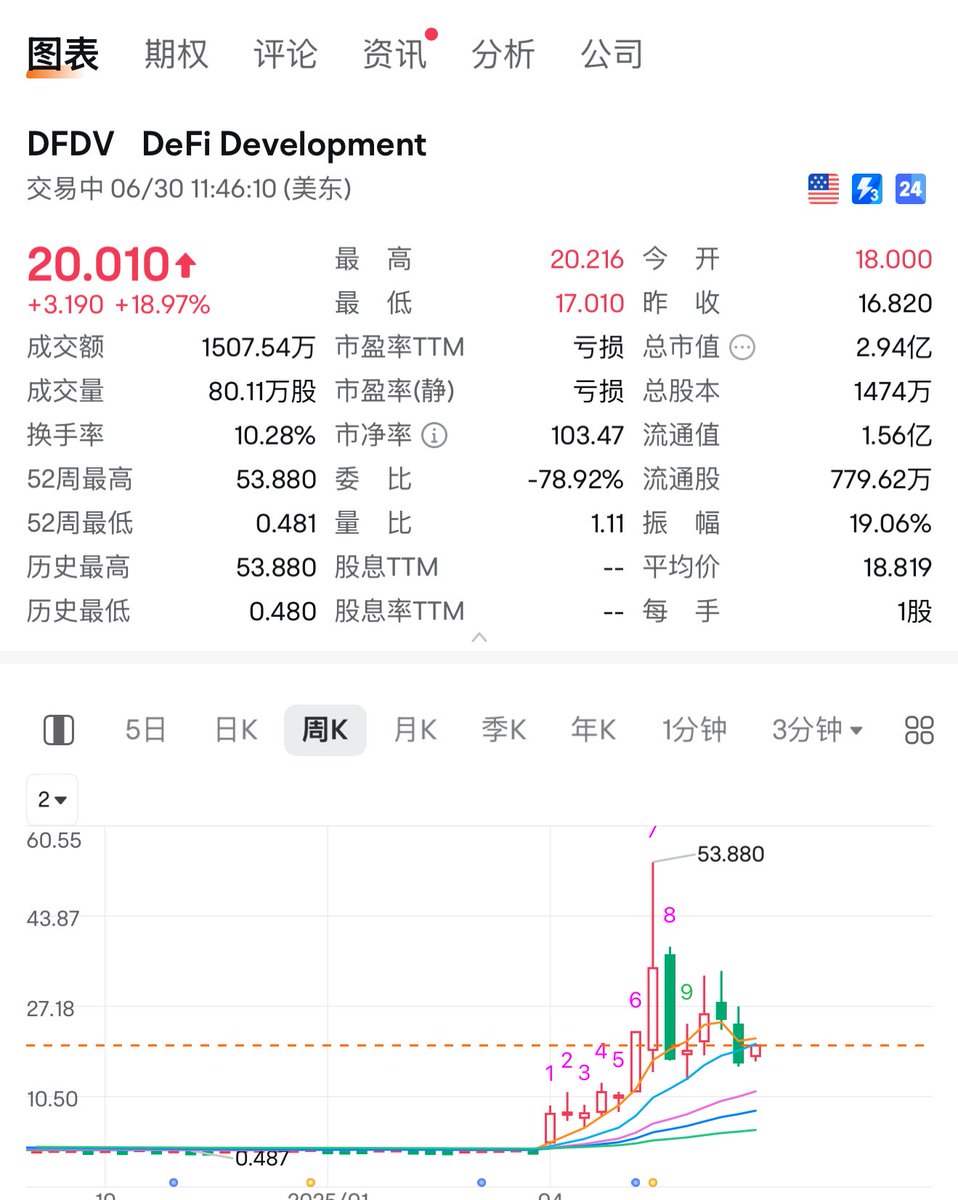Tap the 总市值 more info icon
The height and width of the screenshot is (1200, 958).
click(x=742, y=348)
